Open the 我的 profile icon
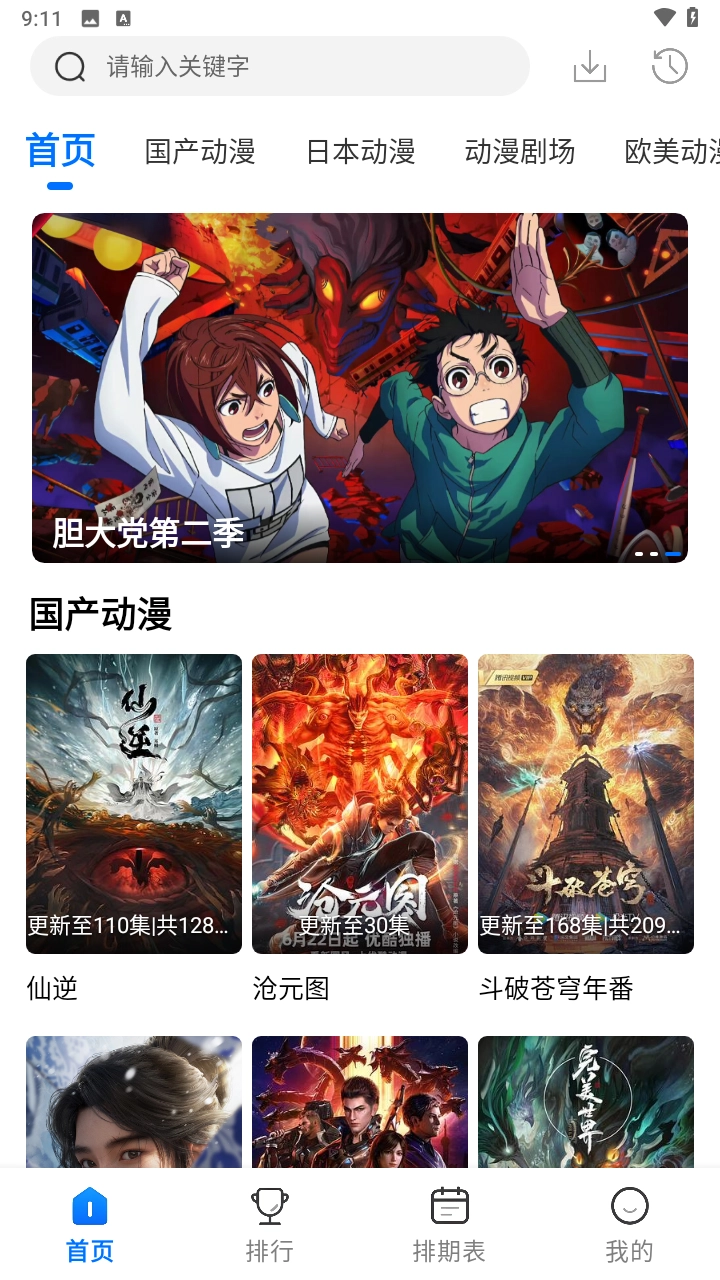 pyautogui.click(x=629, y=1206)
